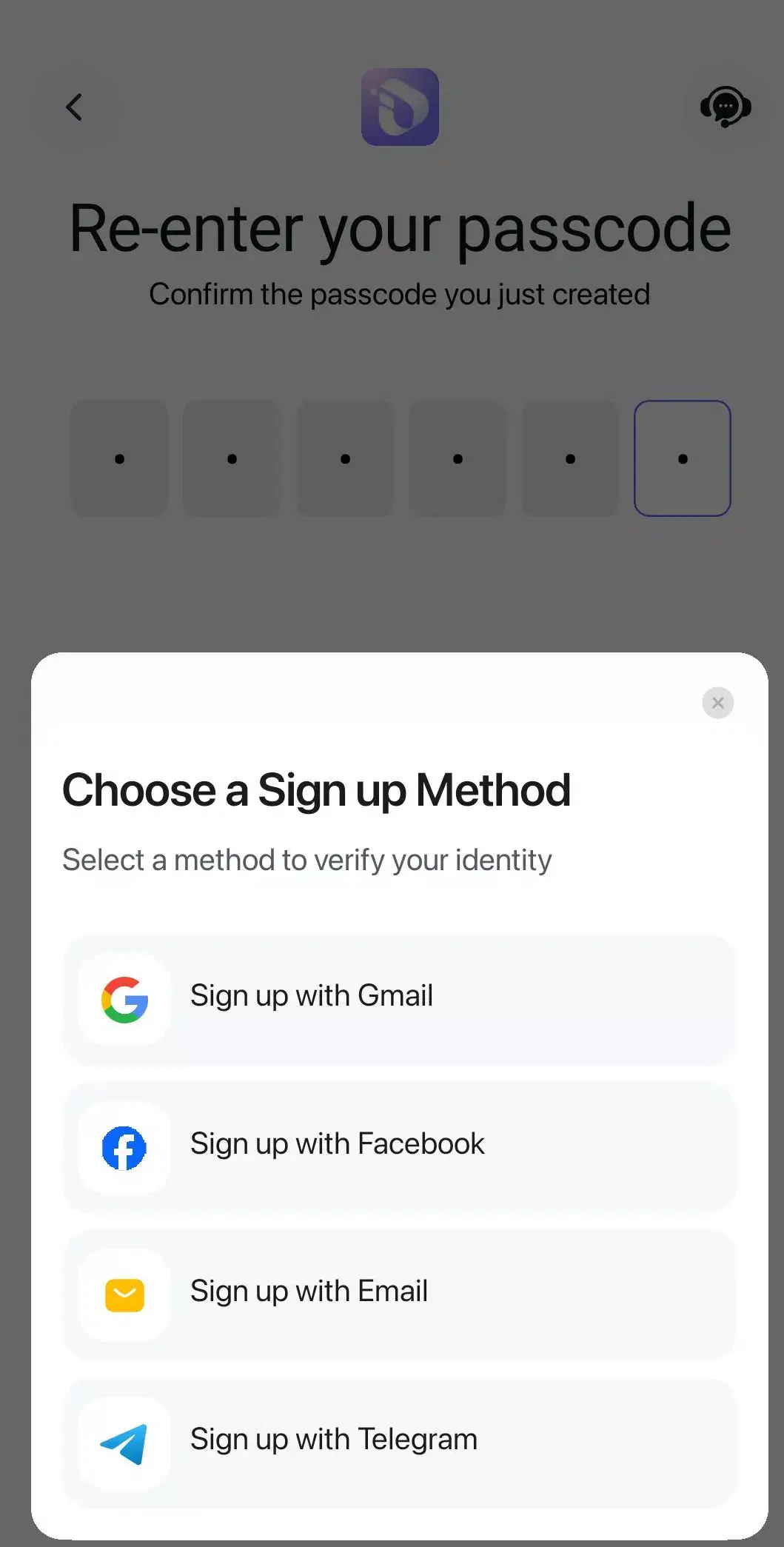Choose Sign up with Email
The width and height of the screenshot is (784, 1547).
tap(400, 1296)
